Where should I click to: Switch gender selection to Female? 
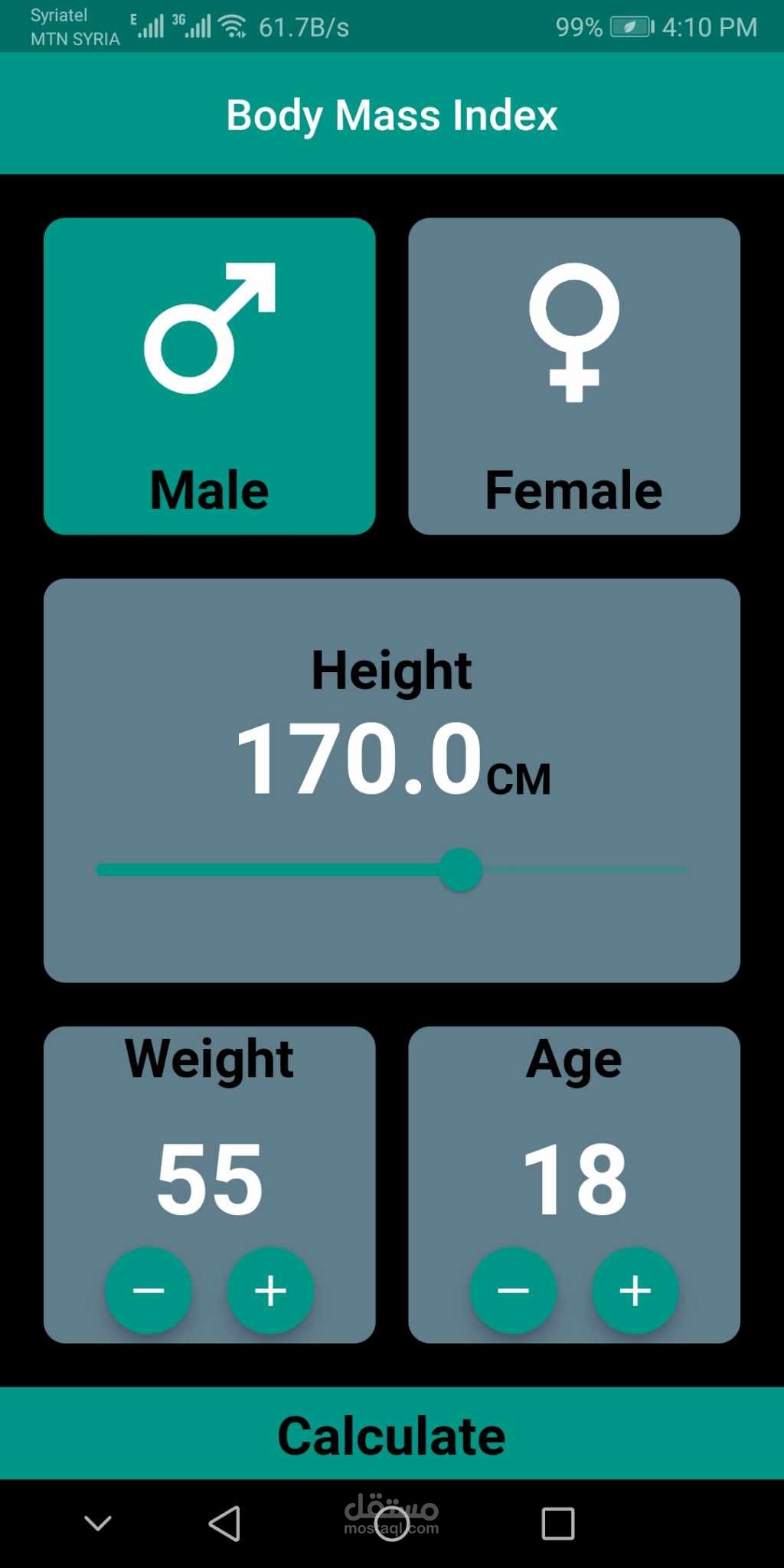coord(573,375)
